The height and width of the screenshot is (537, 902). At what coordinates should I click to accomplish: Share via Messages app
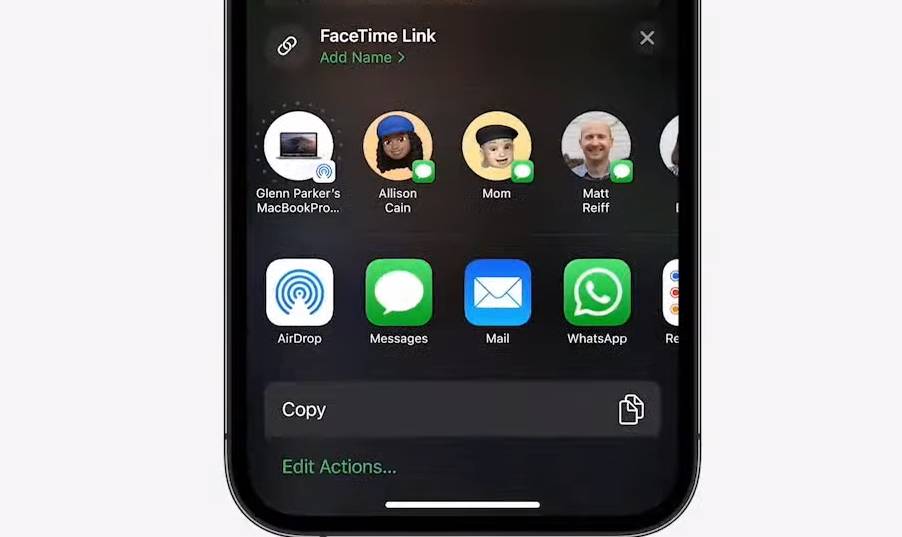click(398, 293)
